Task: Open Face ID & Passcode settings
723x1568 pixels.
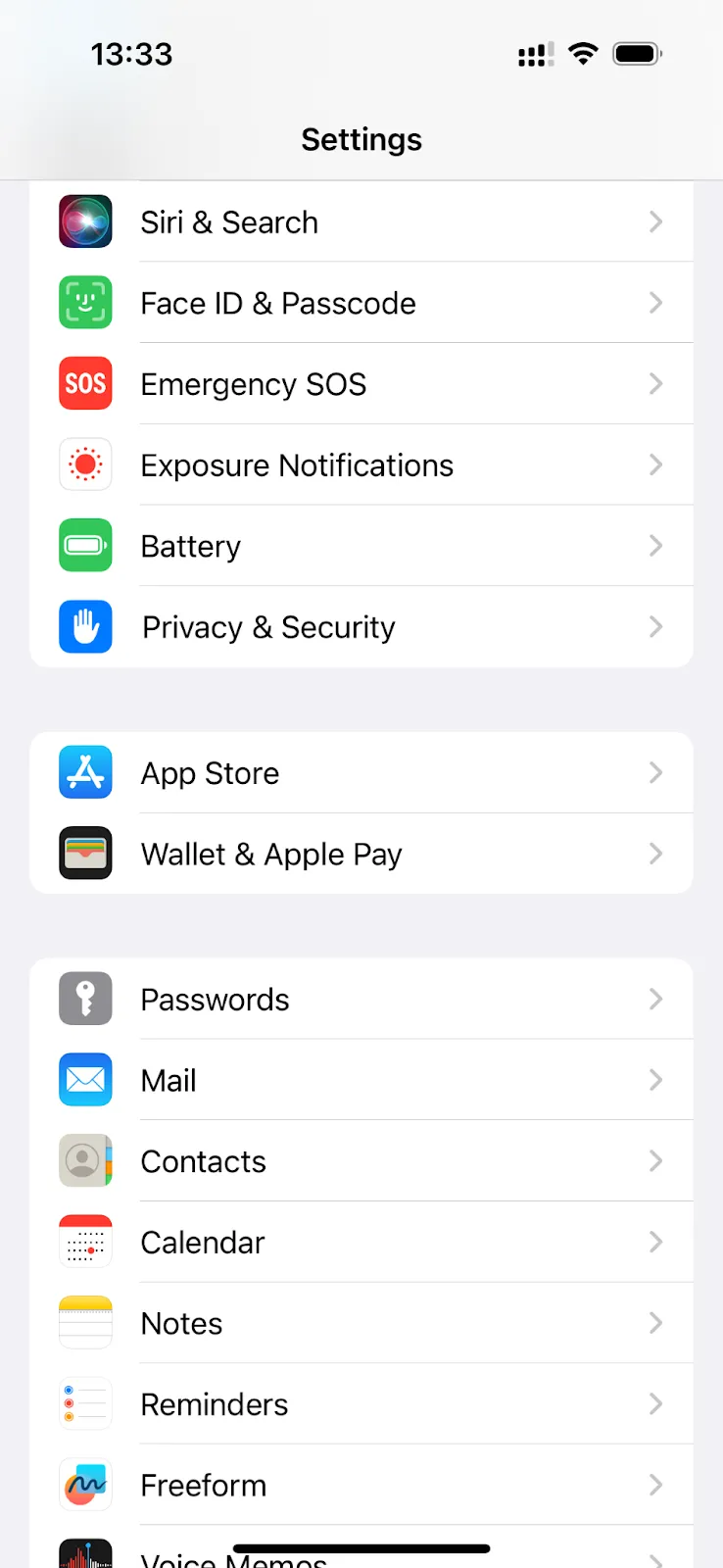Action: click(x=361, y=303)
